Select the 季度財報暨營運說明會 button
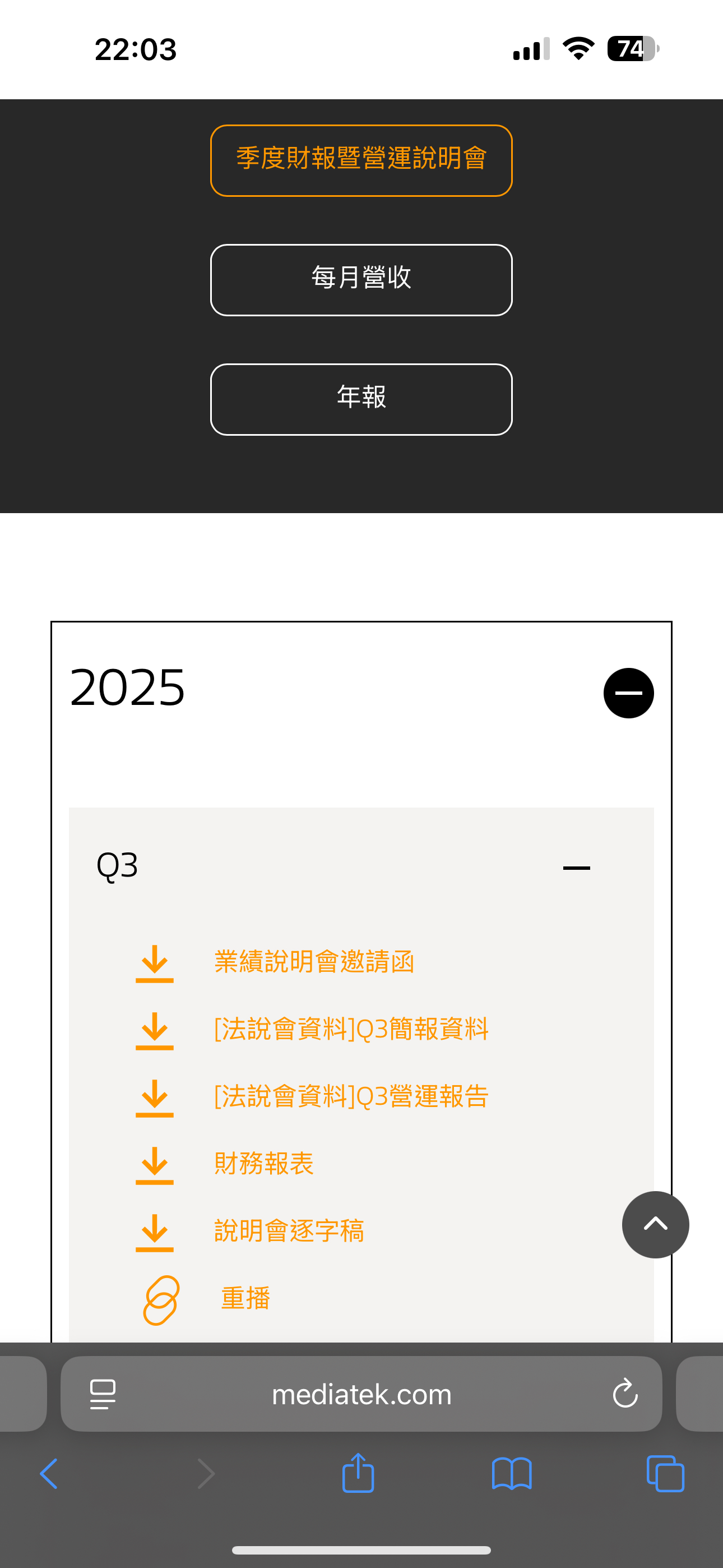The width and height of the screenshot is (723, 1568). [x=361, y=161]
